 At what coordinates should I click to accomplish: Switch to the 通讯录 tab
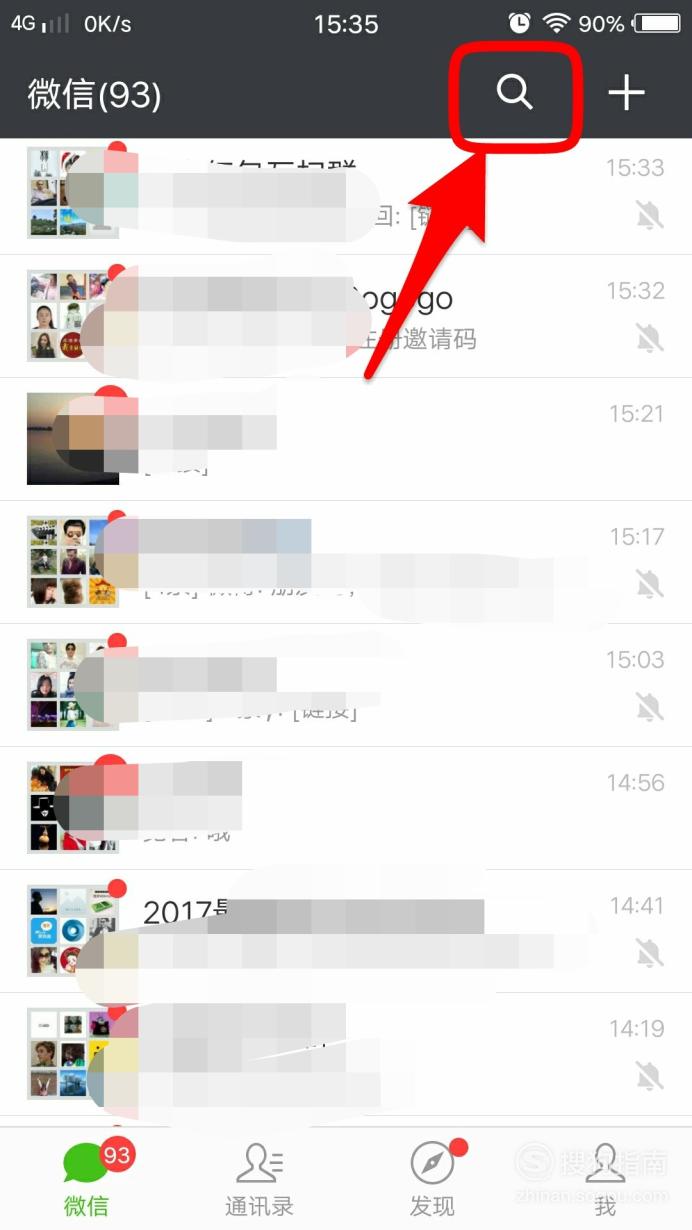259,1180
